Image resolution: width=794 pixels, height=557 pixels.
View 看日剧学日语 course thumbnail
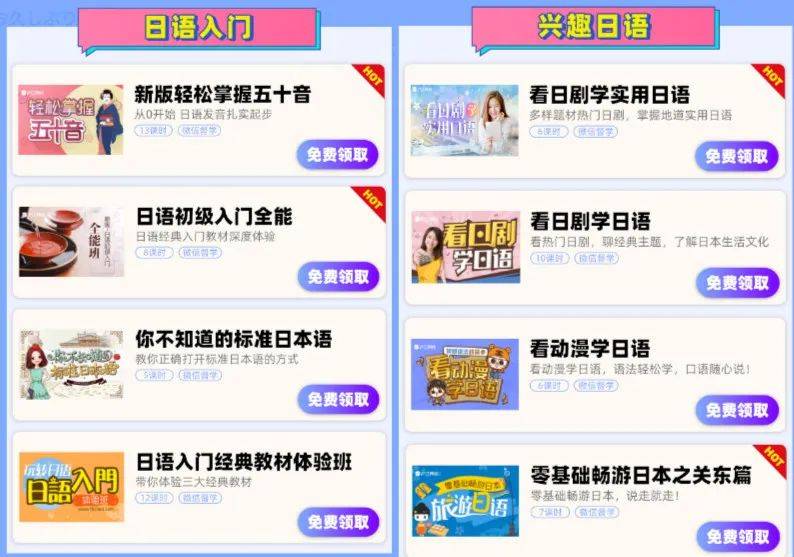point(464,246)
